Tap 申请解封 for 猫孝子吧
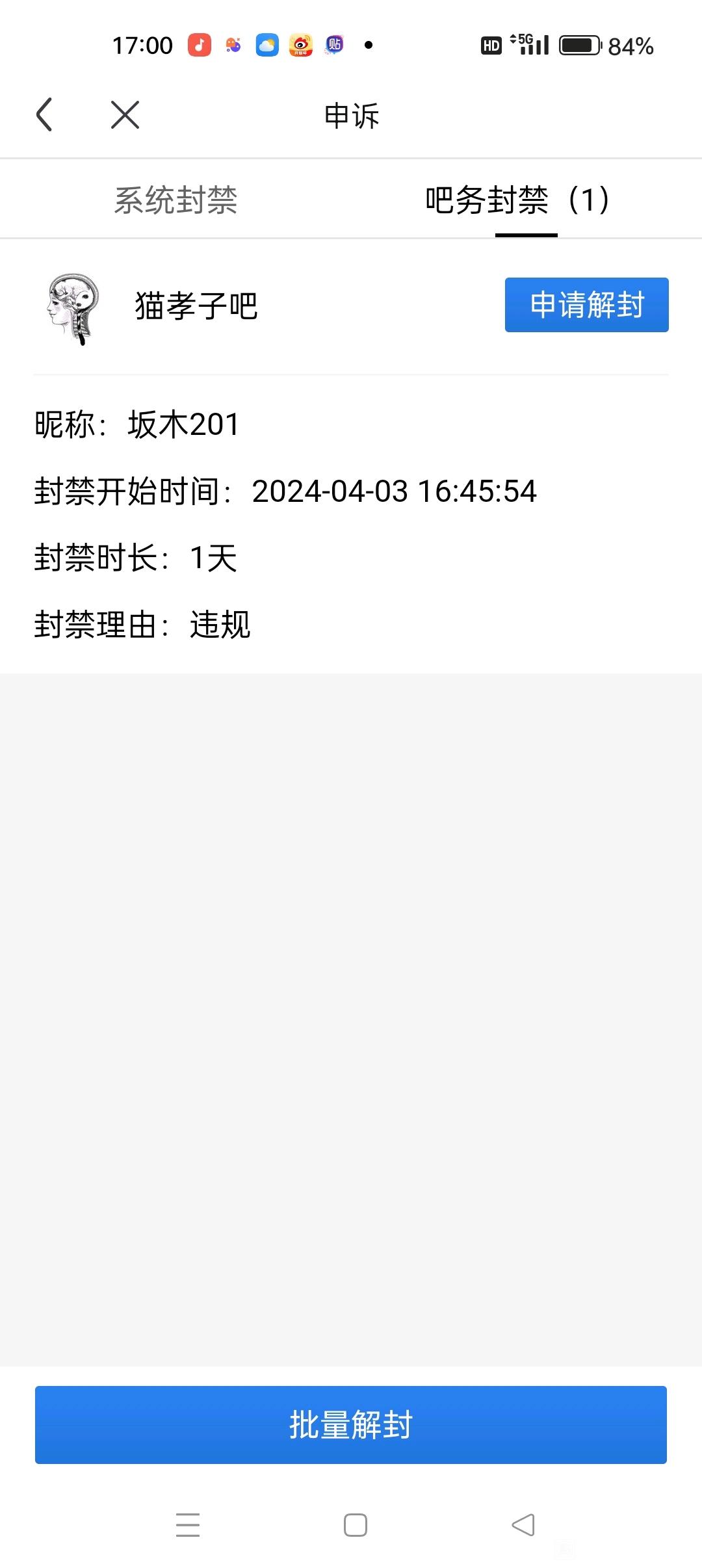This screenshot has height=1568, width=702. tap(586, 305)
